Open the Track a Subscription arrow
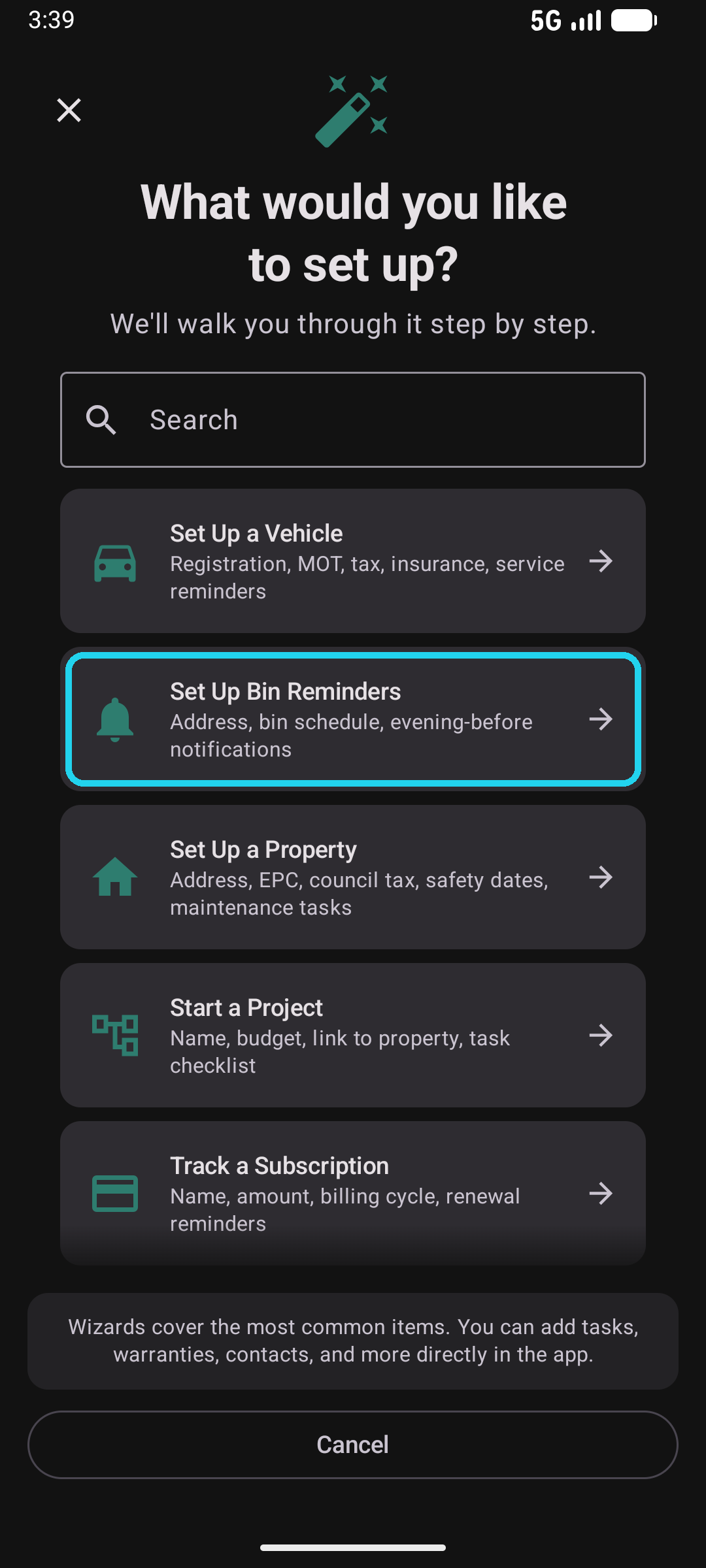The height and width of the screenshot is (1568, 706). click(601, 1194)
